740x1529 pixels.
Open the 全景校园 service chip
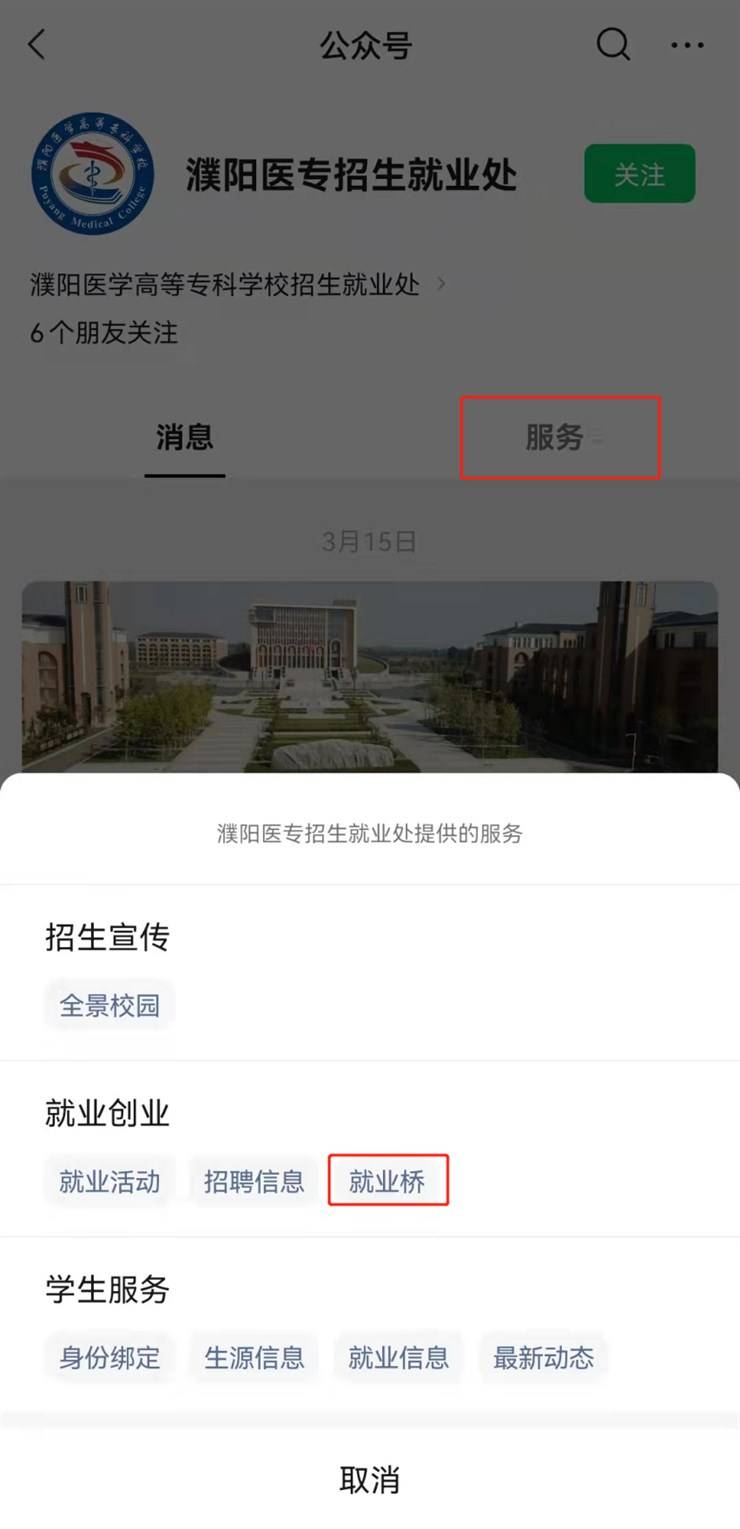(110, 1005)
